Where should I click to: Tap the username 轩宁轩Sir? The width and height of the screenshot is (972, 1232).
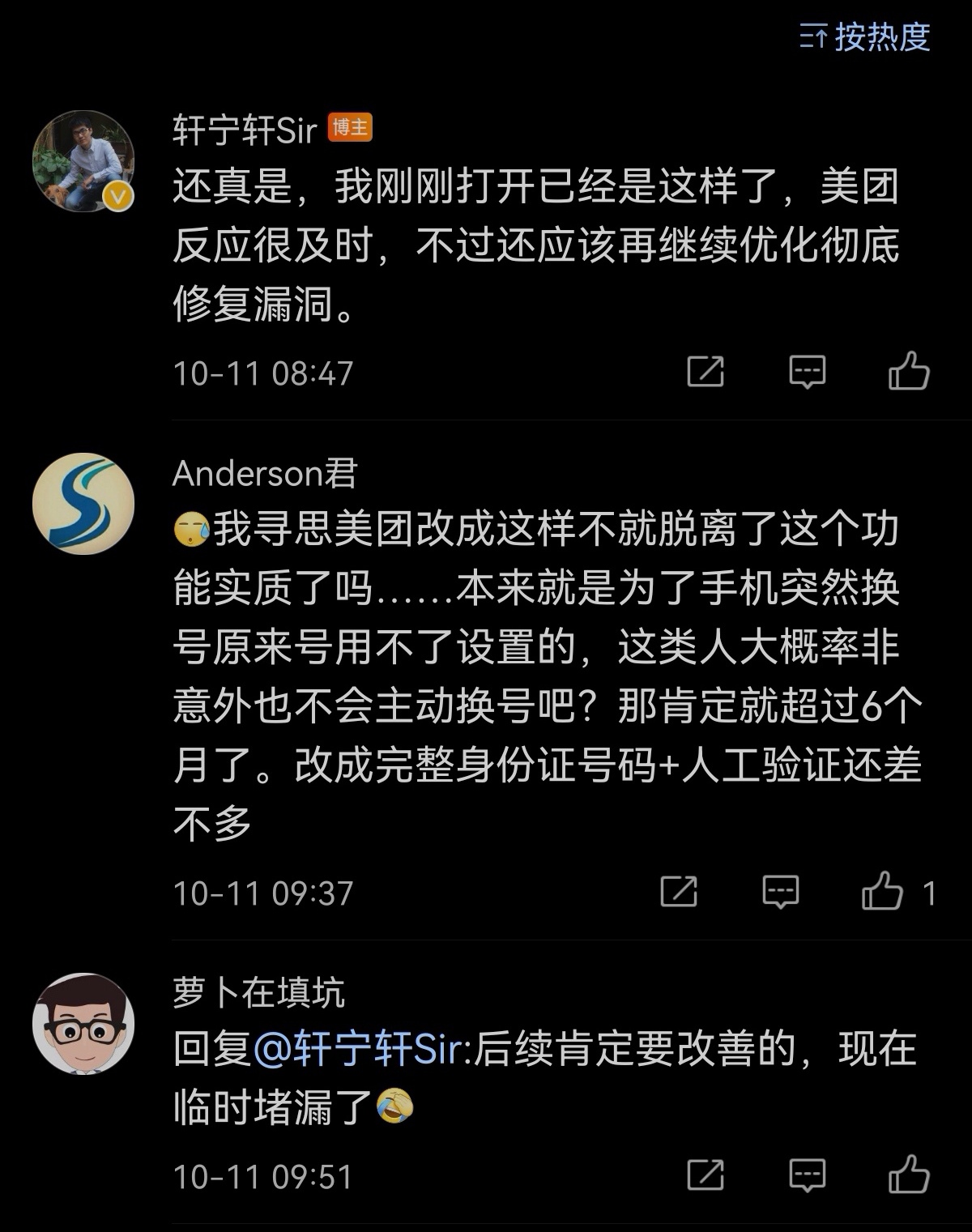click(244, 130)
